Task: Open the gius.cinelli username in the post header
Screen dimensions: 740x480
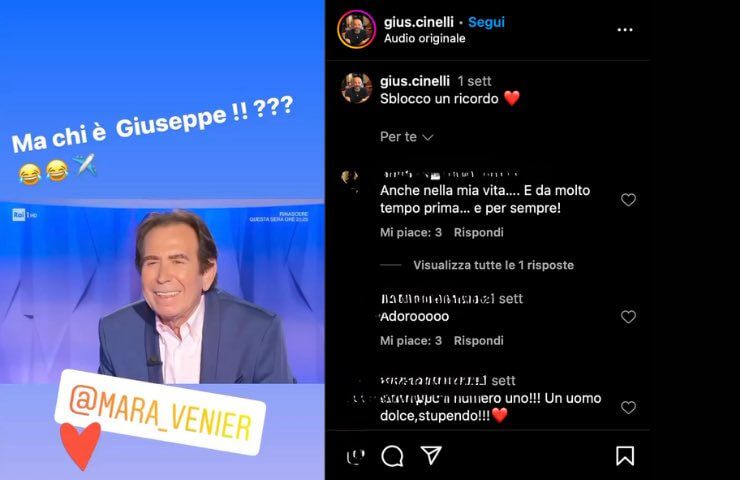Action: click(420, 22)
